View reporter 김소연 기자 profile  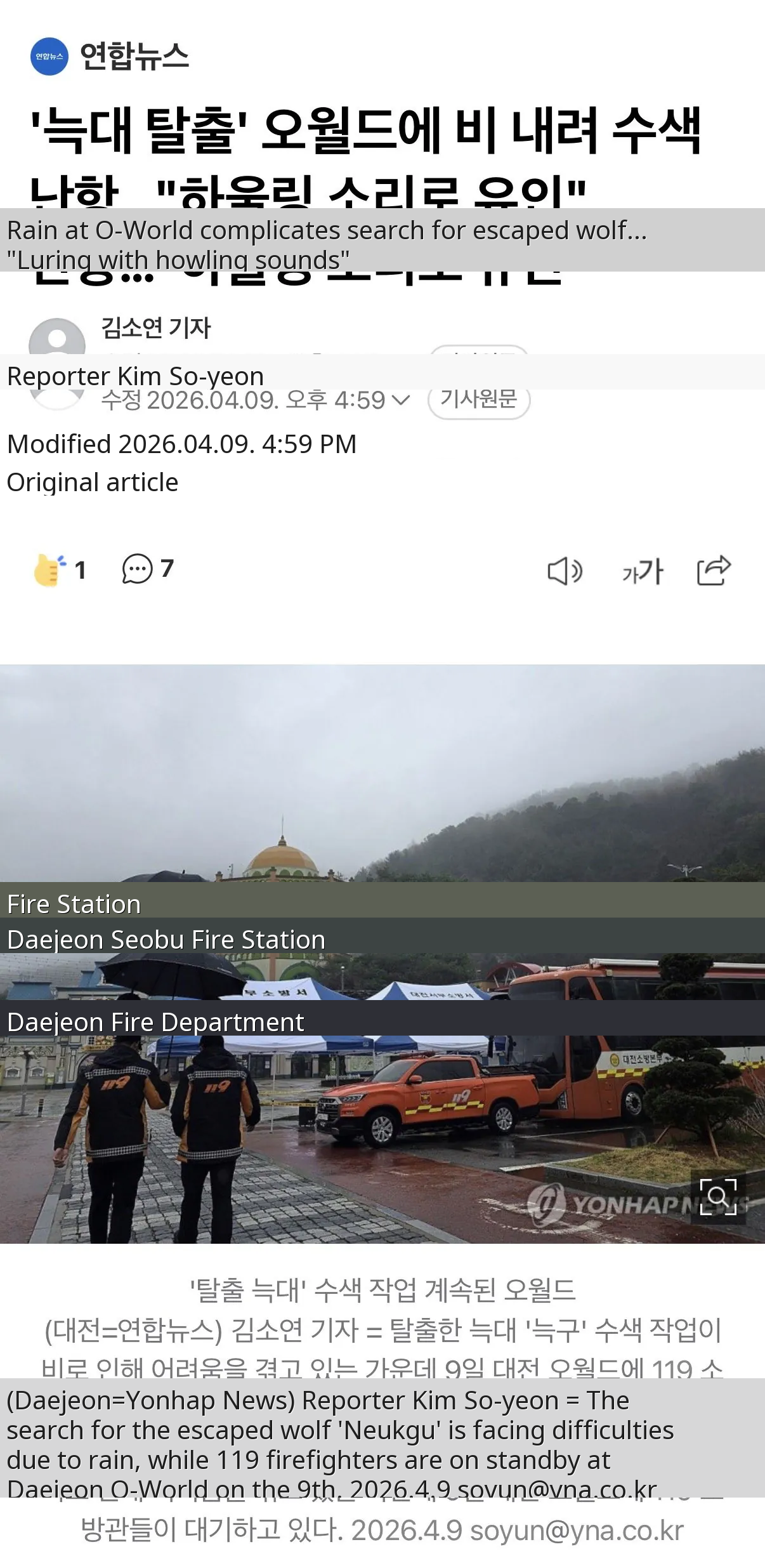tap(155, 328)
